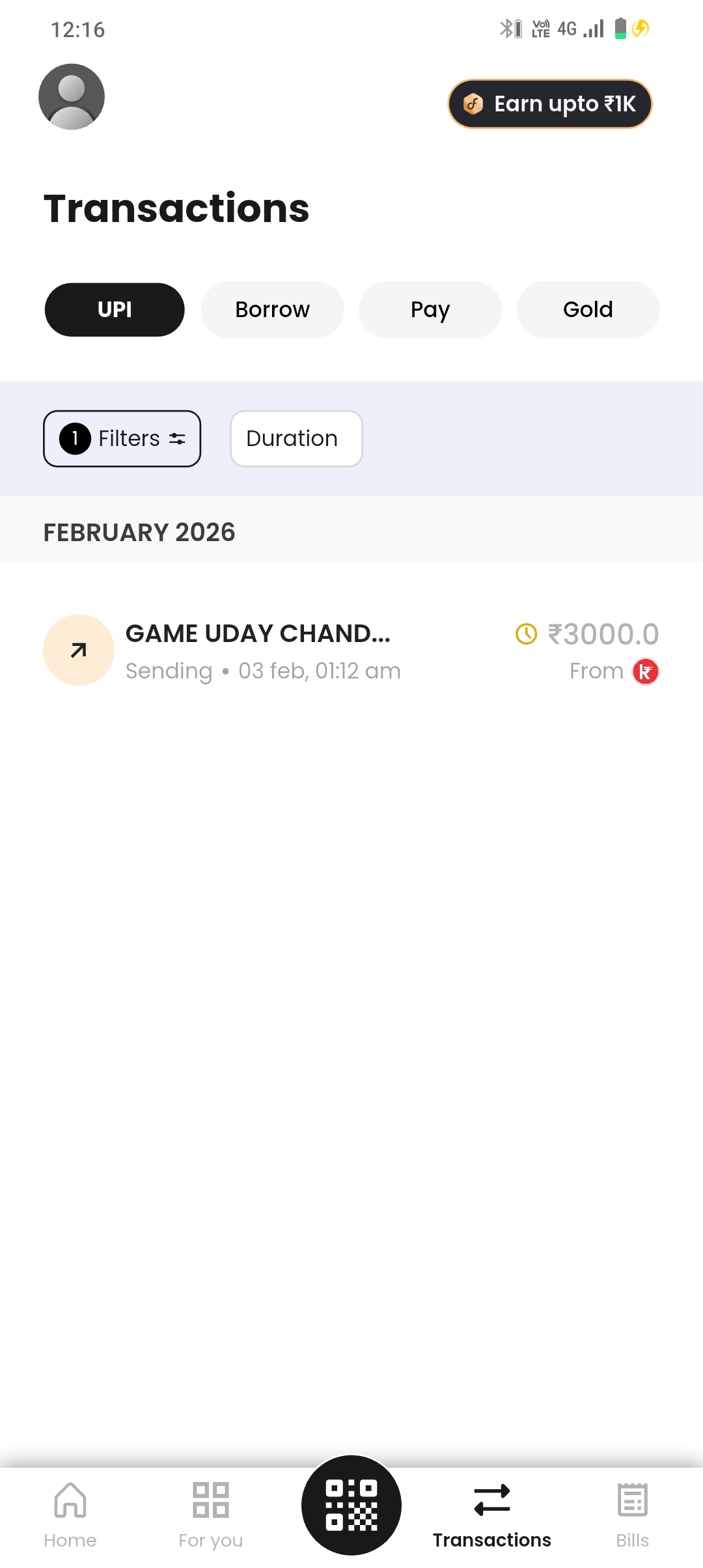
Task: Open the profile avatar
Action: [72, 96]
